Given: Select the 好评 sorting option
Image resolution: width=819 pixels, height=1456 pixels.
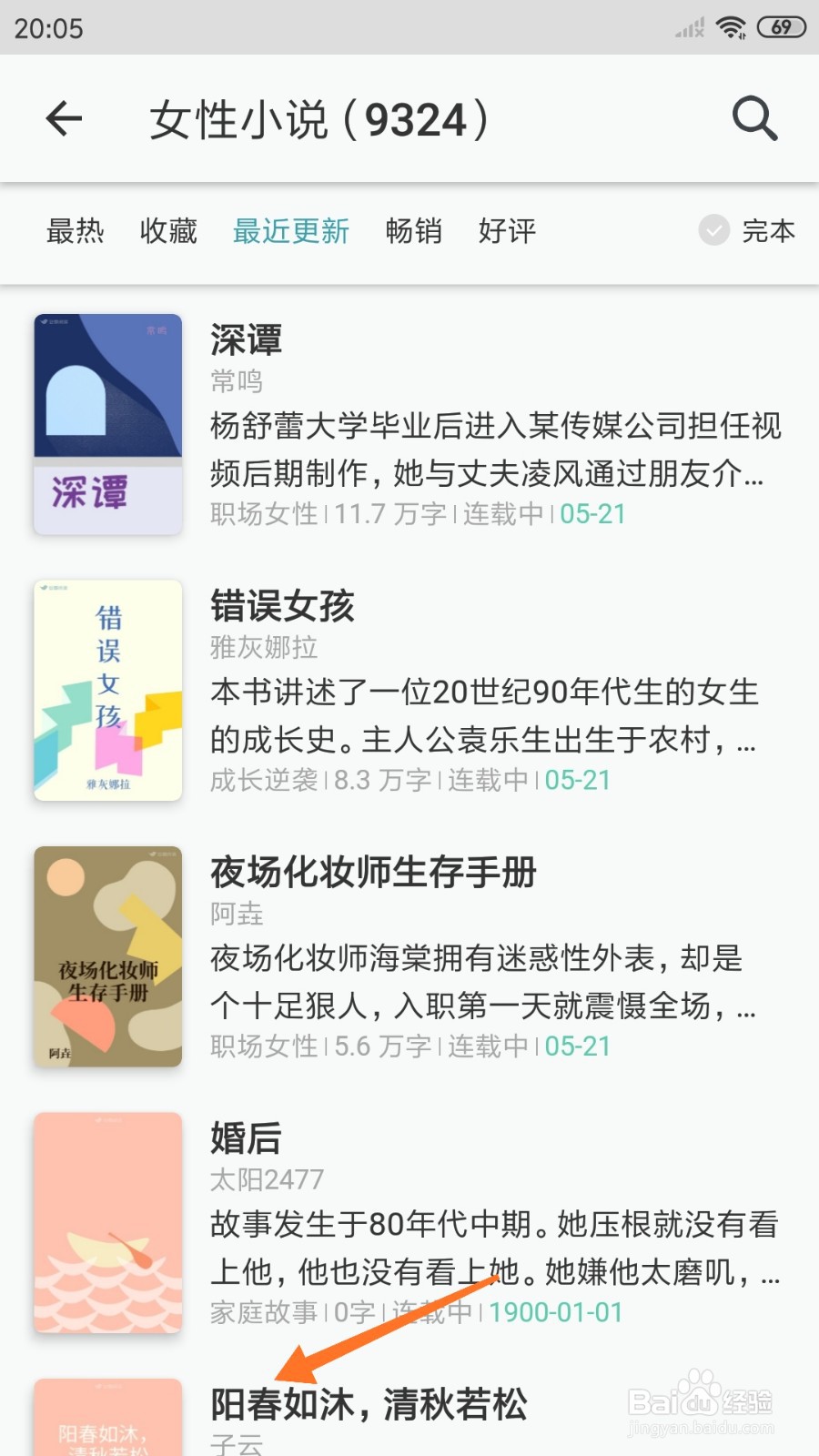Looking at the screenshot, I should [507, 232].
